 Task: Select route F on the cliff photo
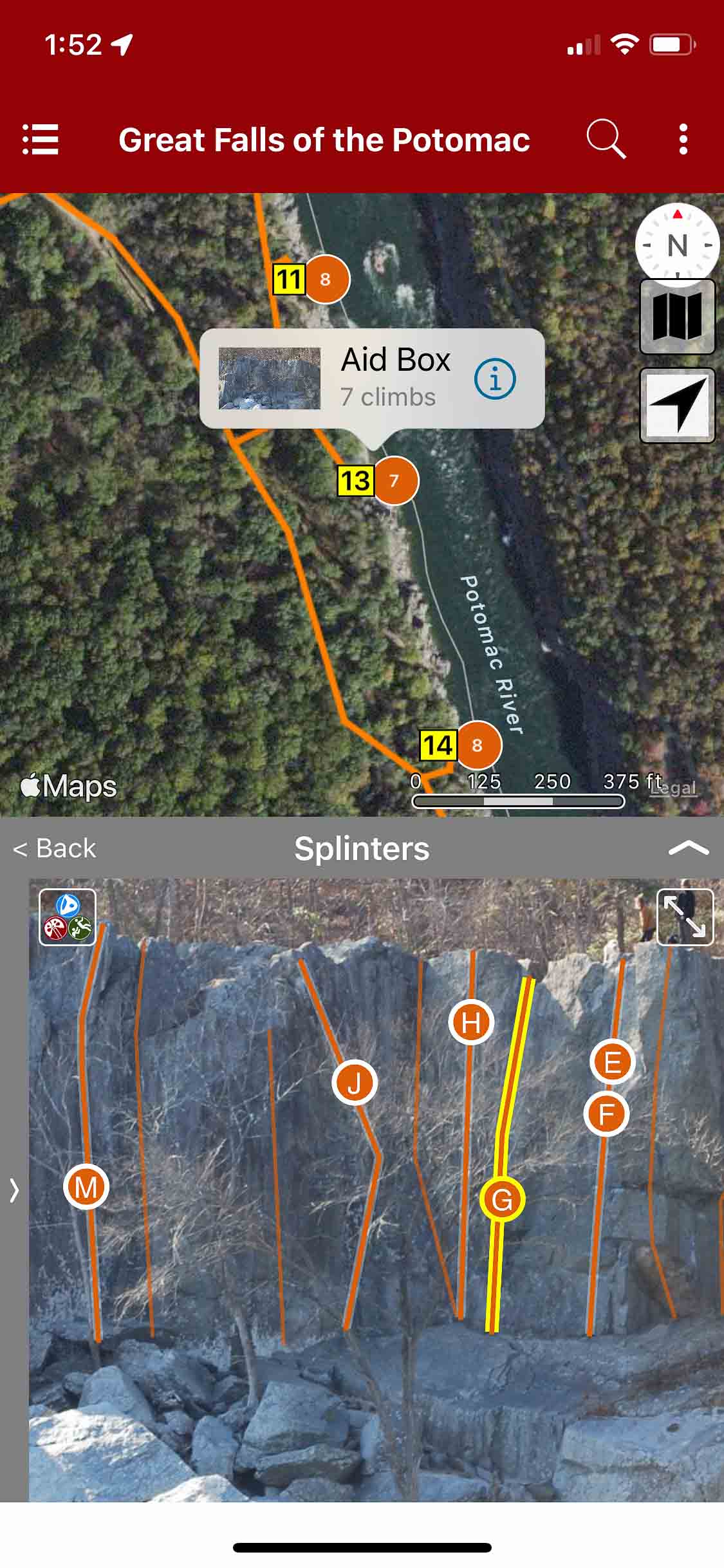[606, 1114]
